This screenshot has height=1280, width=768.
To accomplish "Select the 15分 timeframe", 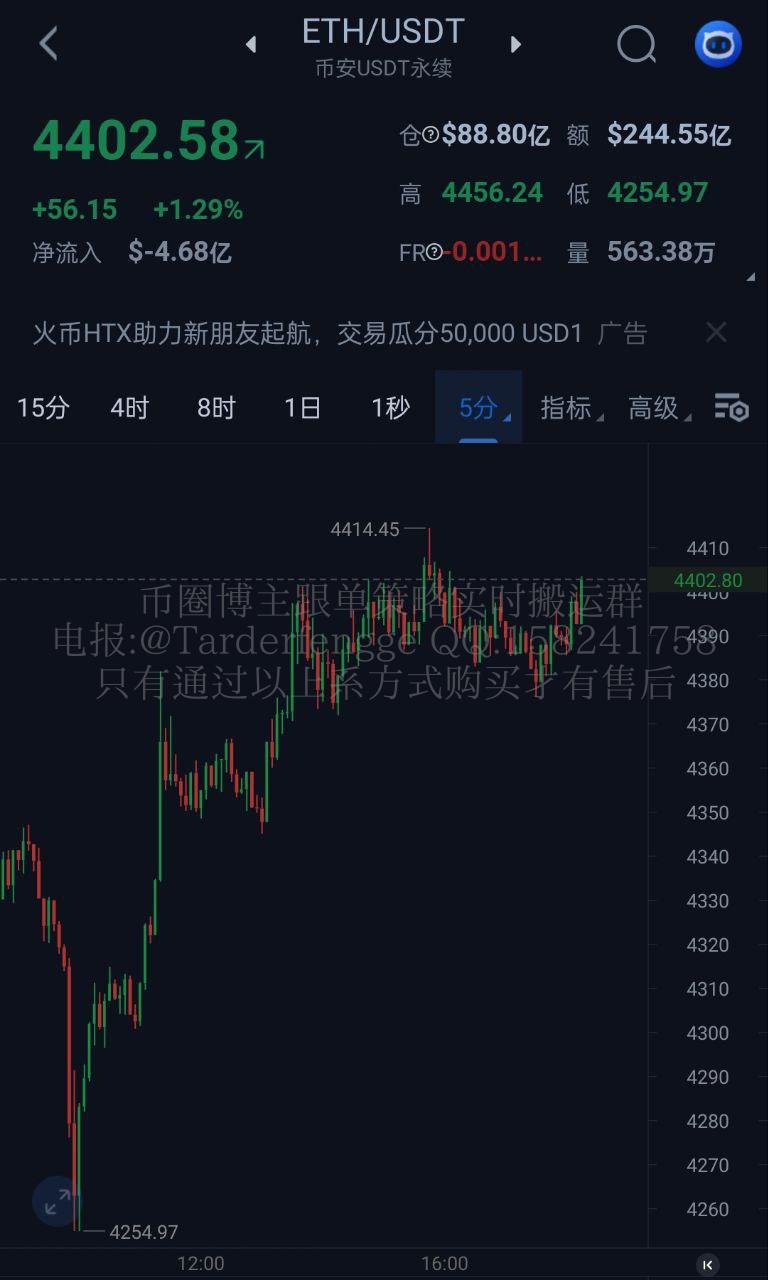I will (43, 408).
